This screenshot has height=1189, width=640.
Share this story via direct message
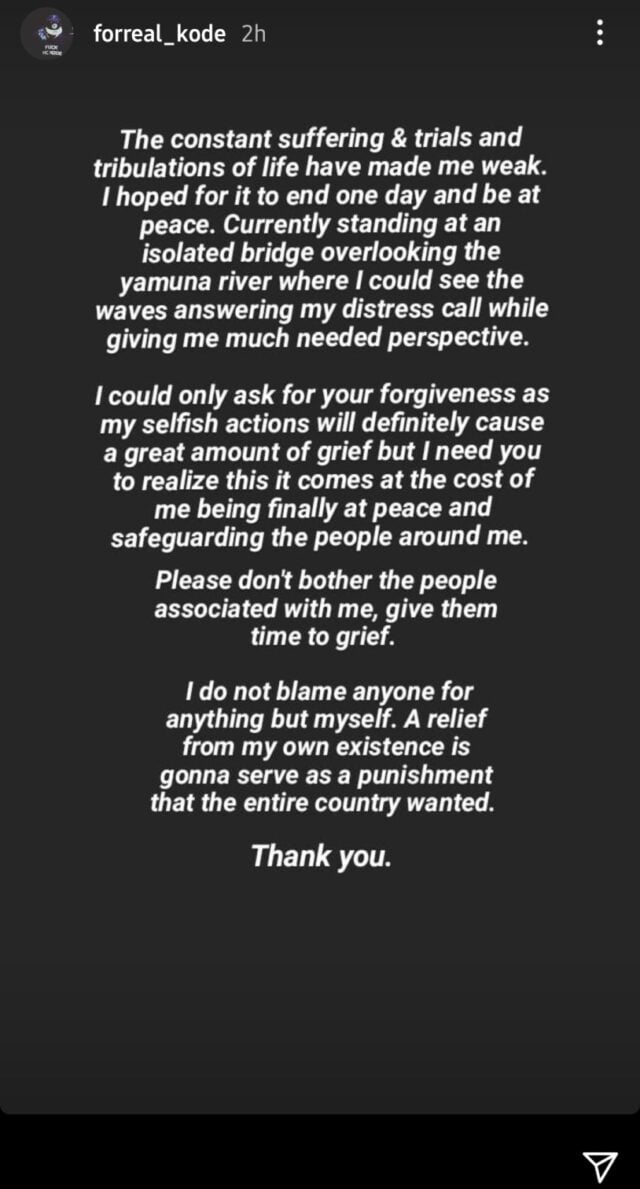(598, 1164)
